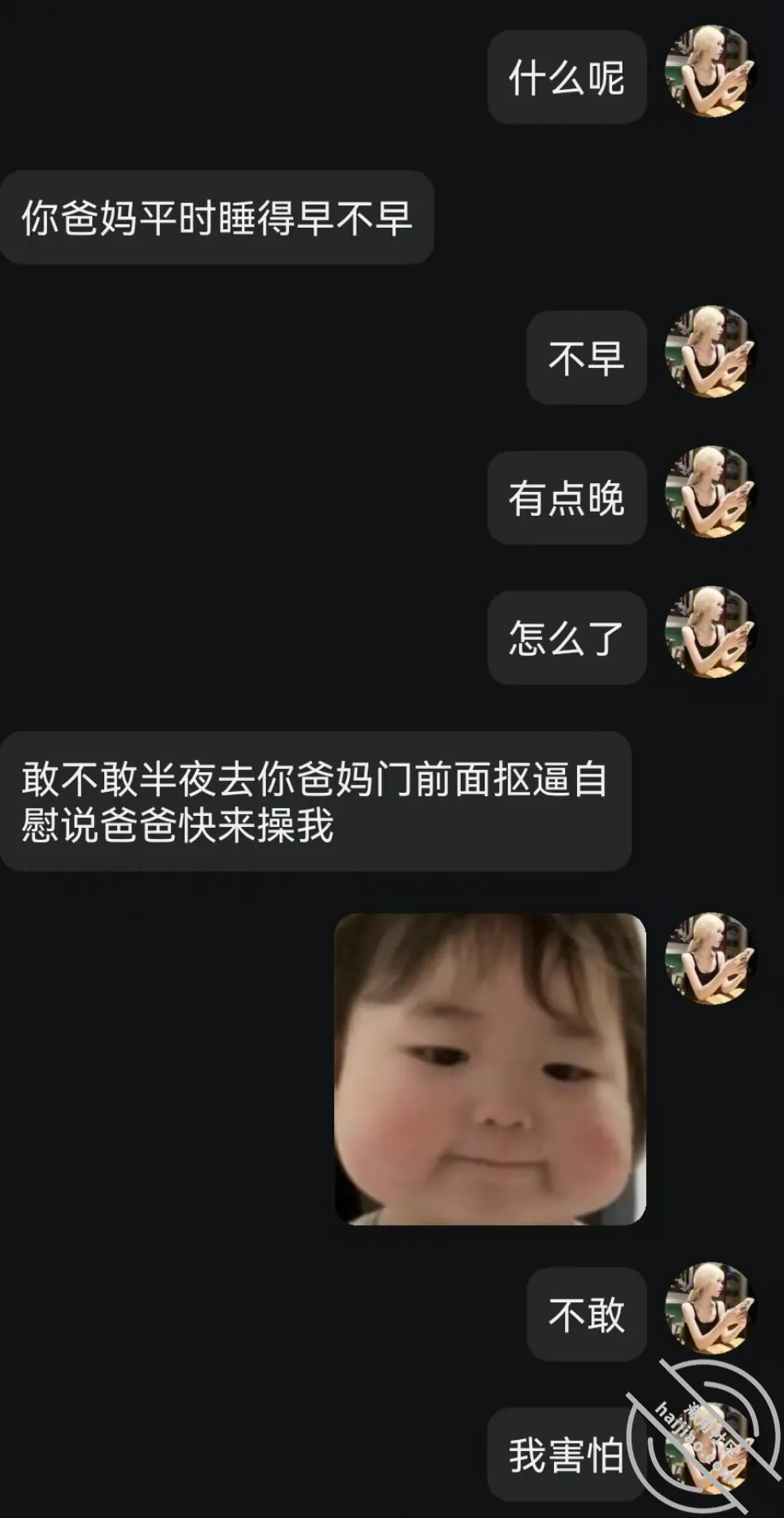Tap the avatar beside the "不敢" message
This screenshot has height=1518, width=784.
coord(709,1309)
